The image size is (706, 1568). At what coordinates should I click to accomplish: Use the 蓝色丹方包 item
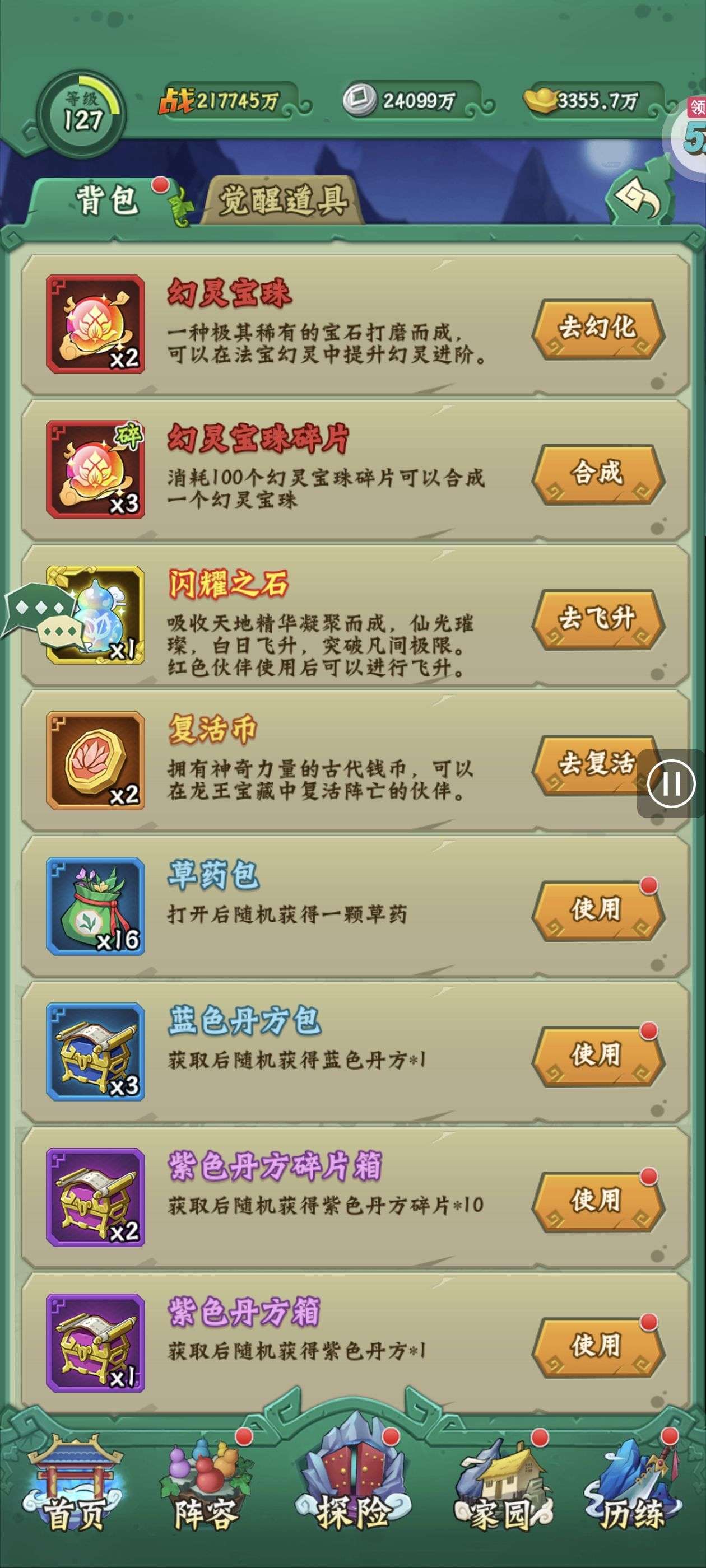click(597, 1056)
